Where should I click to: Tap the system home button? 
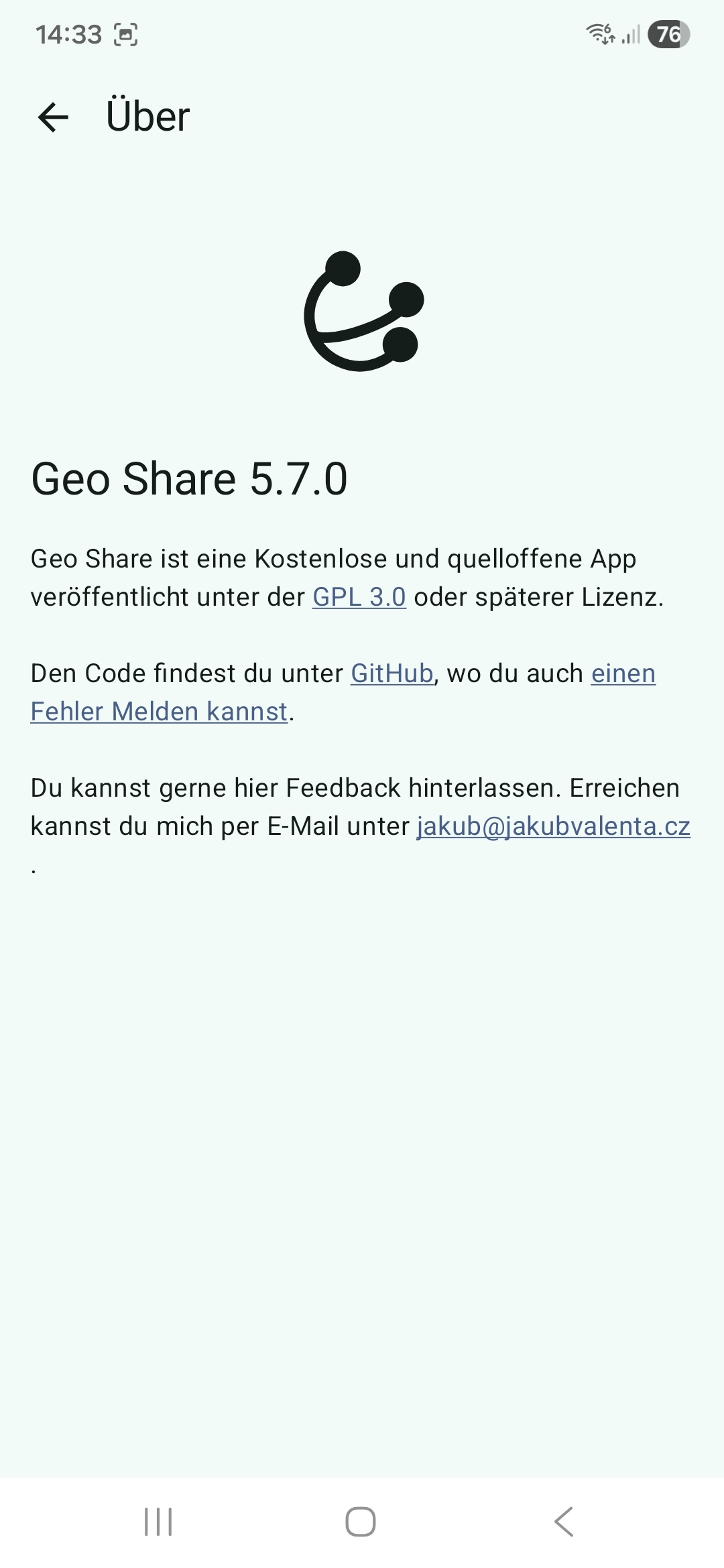tap(361, 1522)
